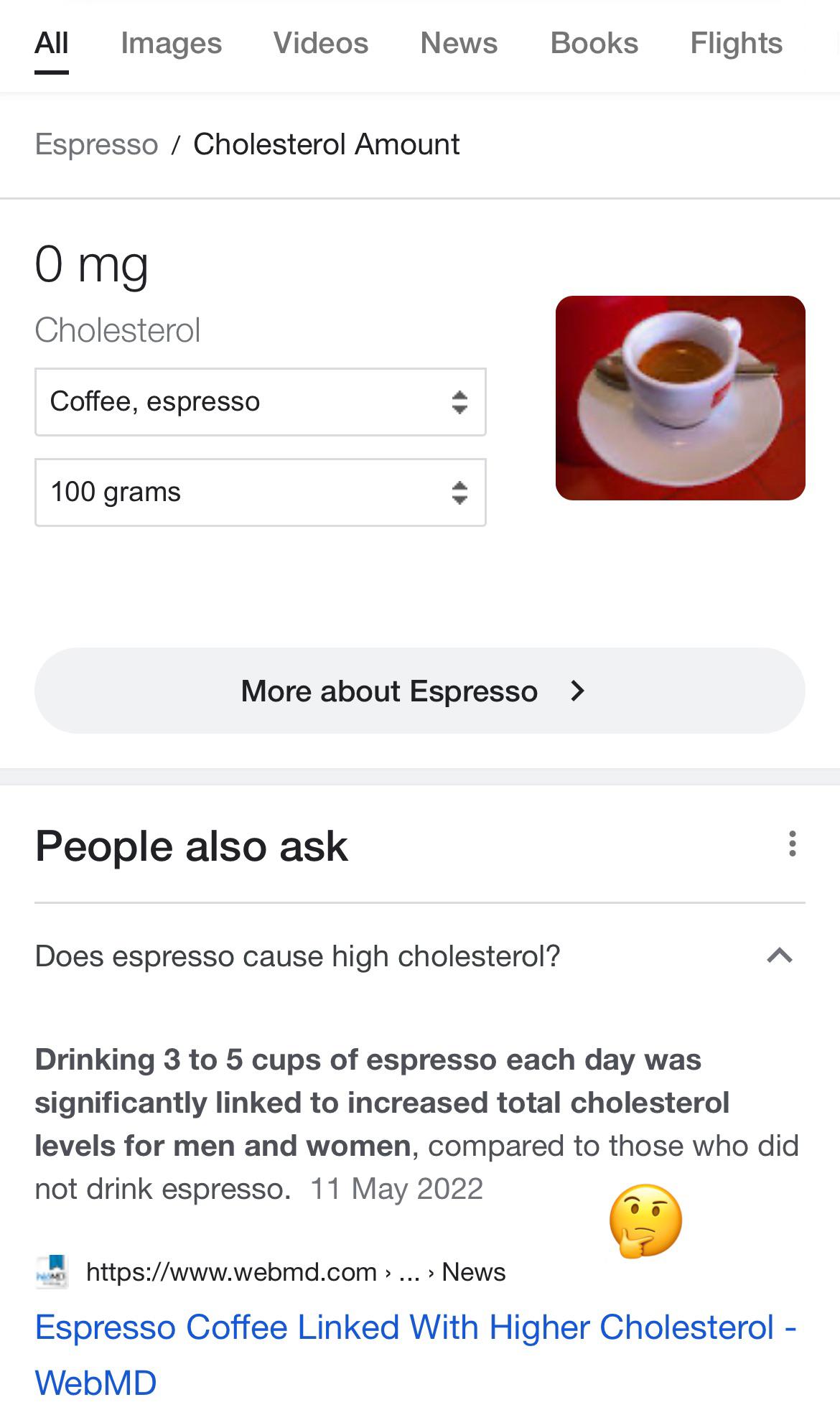The width and height of the screenshot is (840, 1420).
Task: Click the 'More about Espresso' button
Action: click(x=419, y=690)
